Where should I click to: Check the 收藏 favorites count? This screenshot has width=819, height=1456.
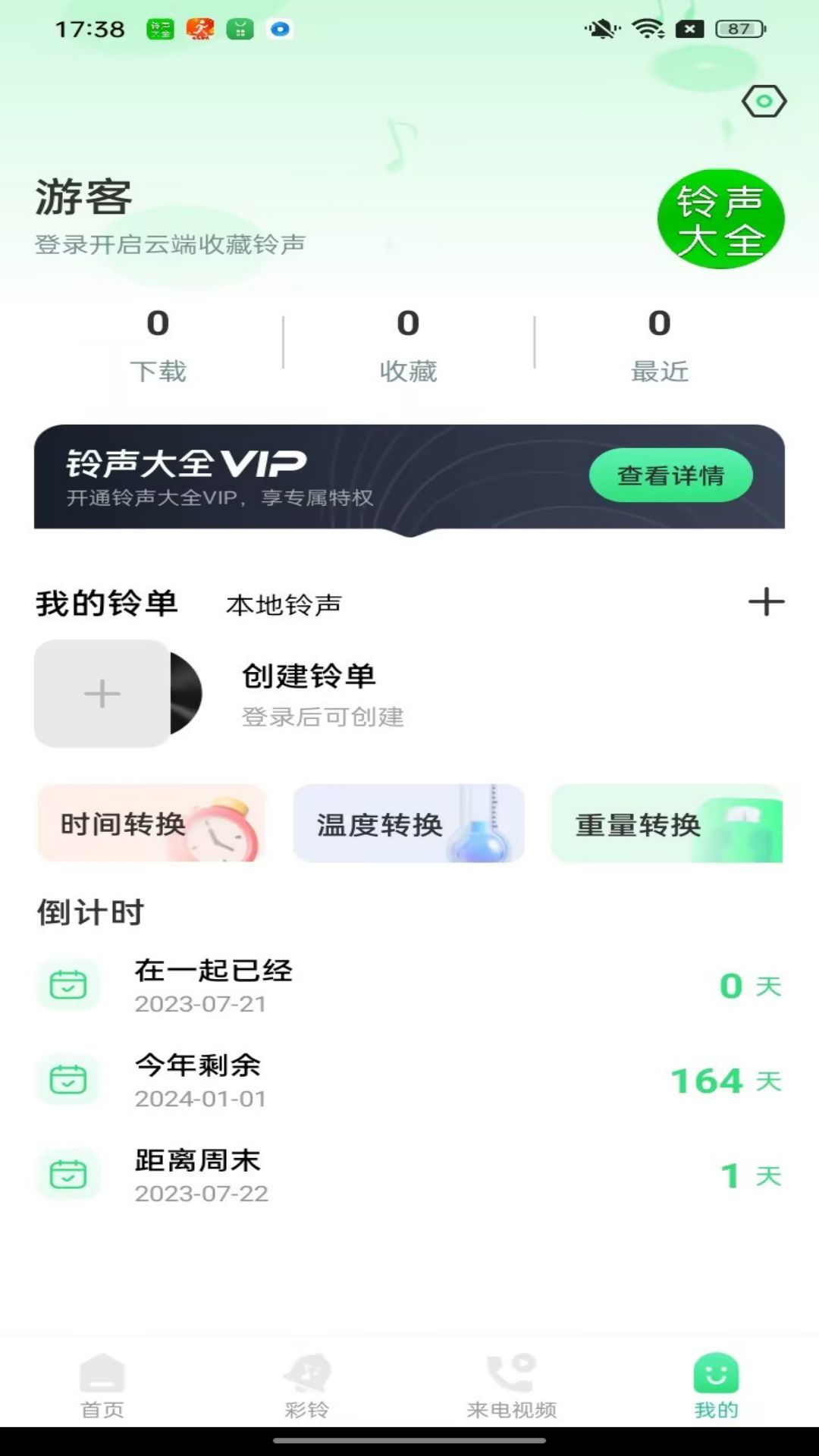(409, 345)
